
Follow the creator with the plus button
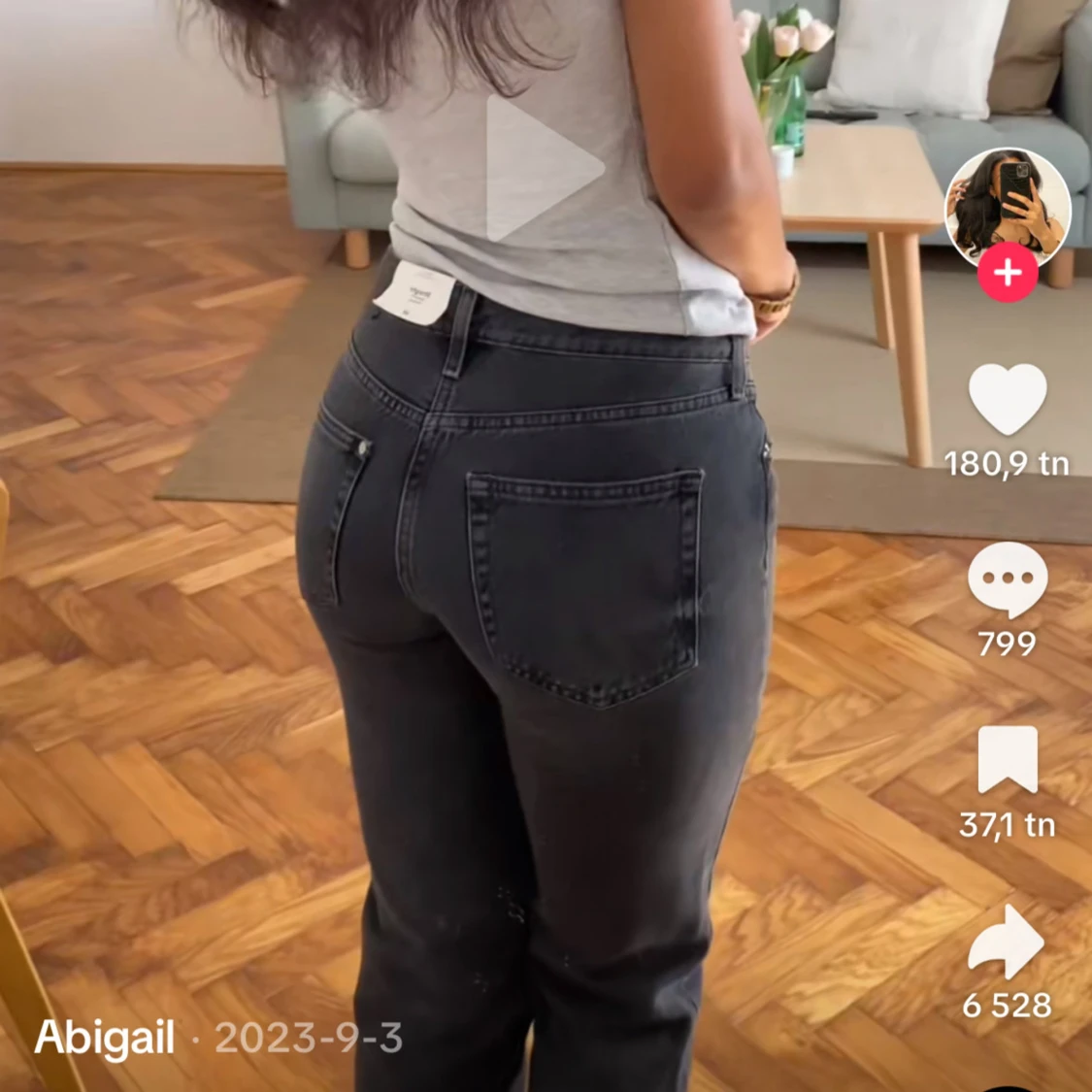tap(1008, 274)
